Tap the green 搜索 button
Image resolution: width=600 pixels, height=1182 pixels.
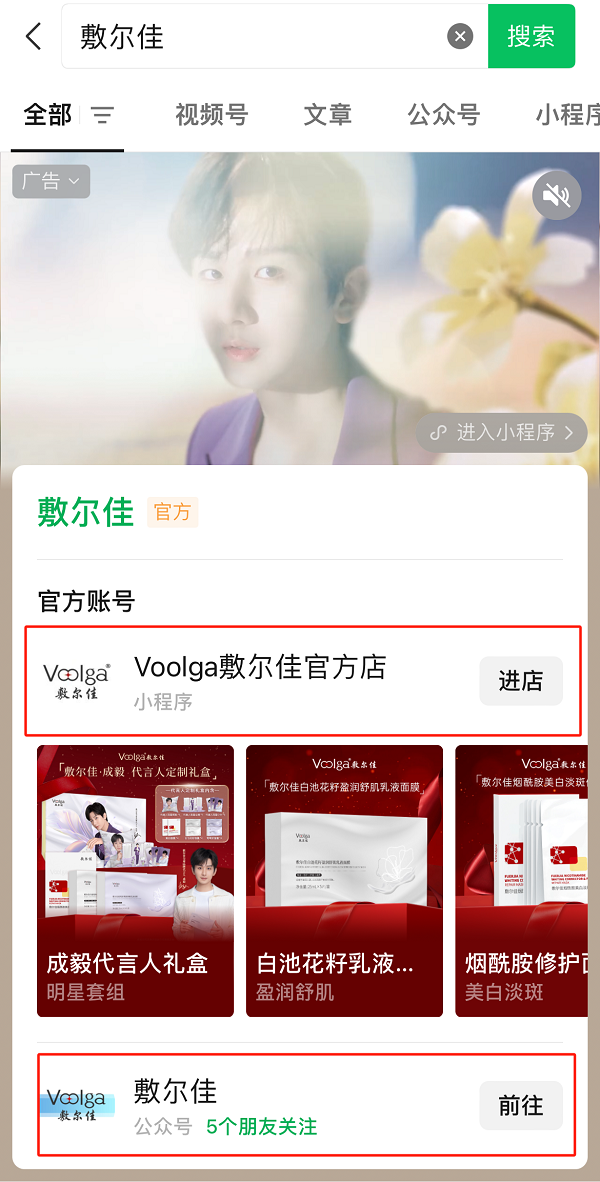click(531, 37)
